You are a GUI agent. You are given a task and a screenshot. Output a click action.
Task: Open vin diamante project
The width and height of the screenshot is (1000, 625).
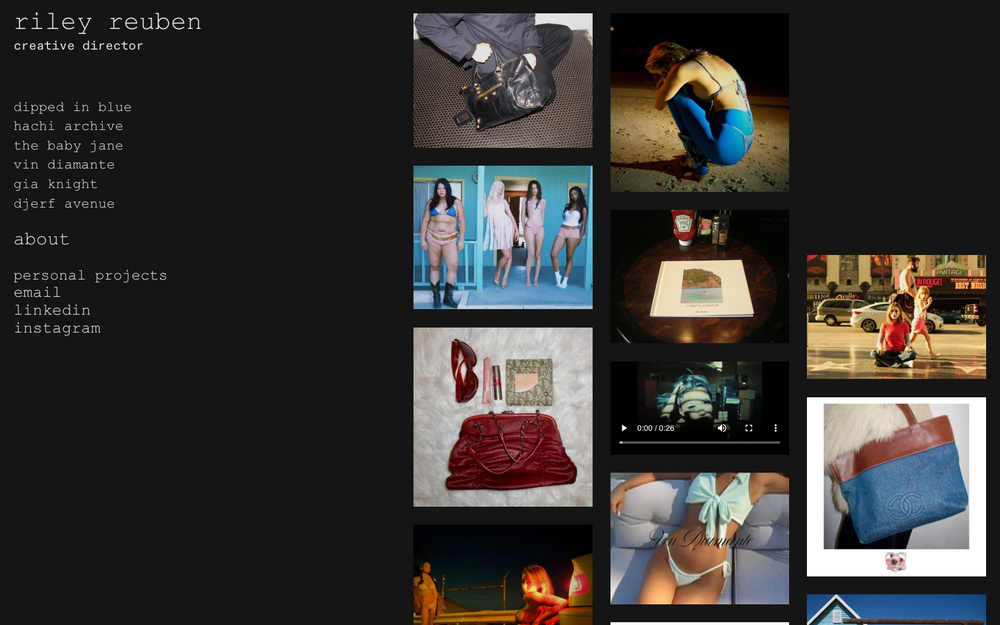click(x=64, y=165)
